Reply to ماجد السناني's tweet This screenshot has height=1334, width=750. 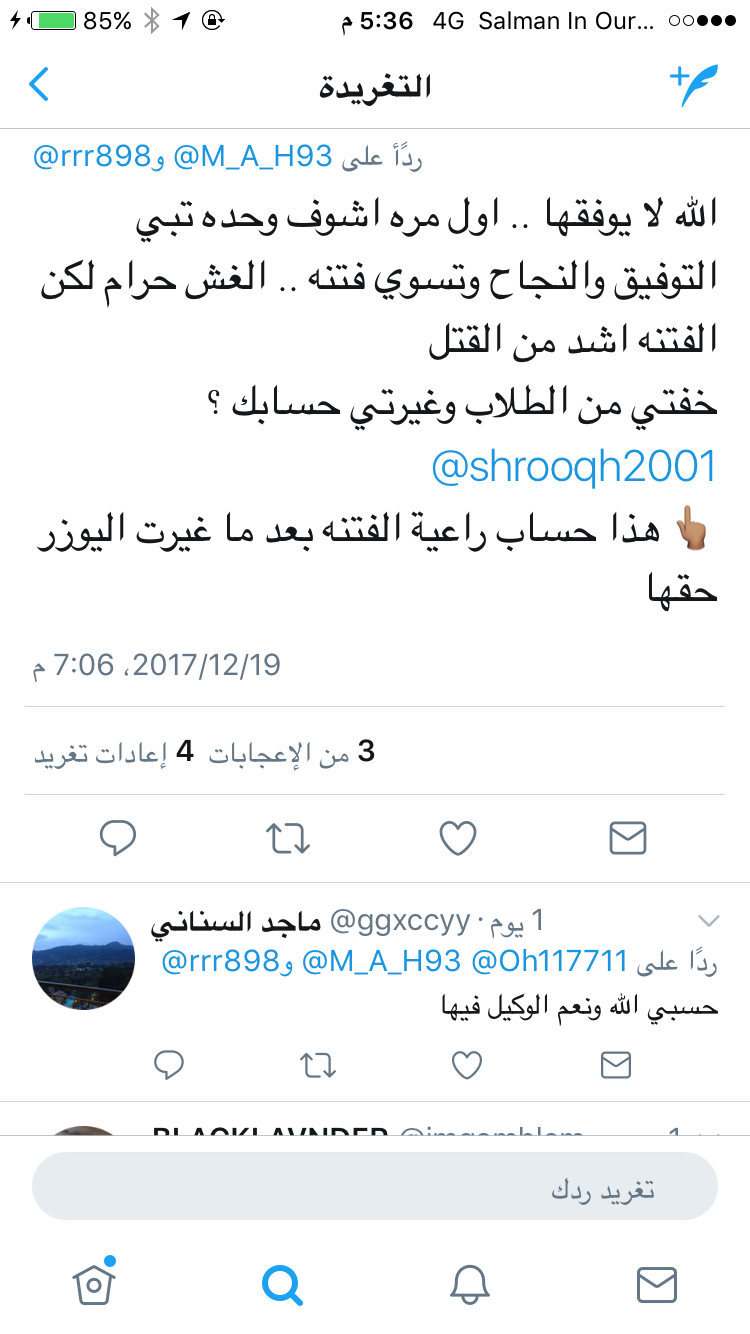tap(169, 1065)
